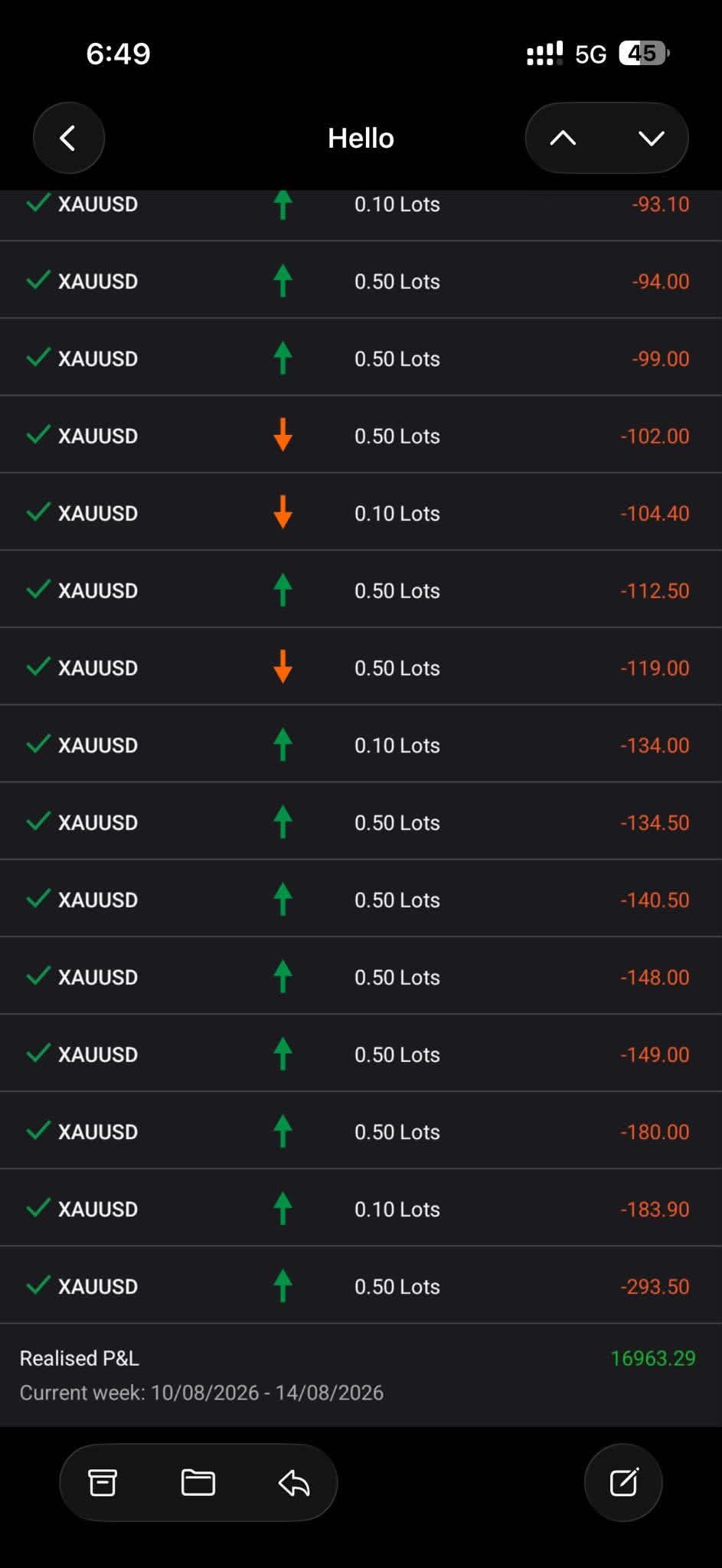The height and width of the screenshot is (1568, 722).
Task: Jump to the previous message with up arrow
Action: point(563,138)
